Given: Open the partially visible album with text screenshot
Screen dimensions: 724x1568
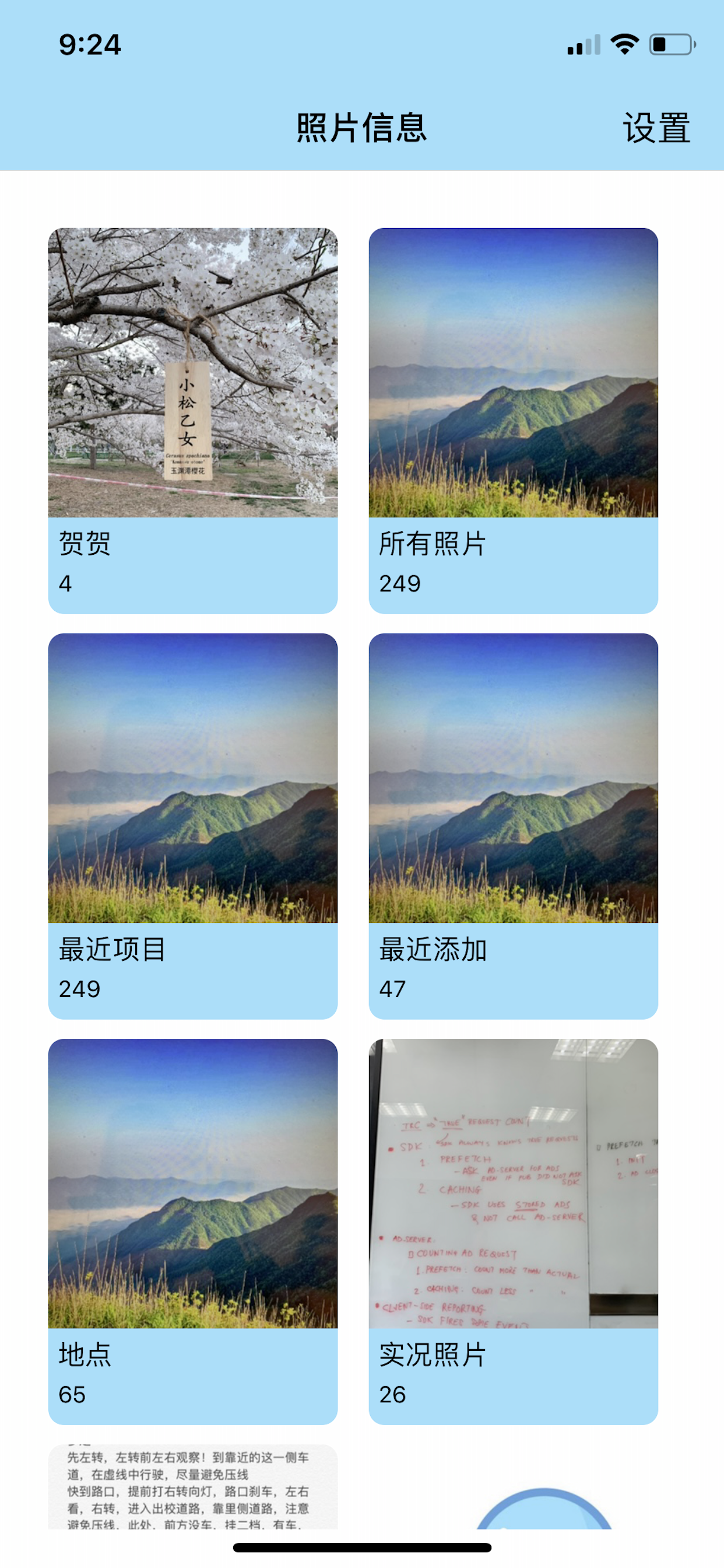Looking at the screenshot, I should (193, 1486).
